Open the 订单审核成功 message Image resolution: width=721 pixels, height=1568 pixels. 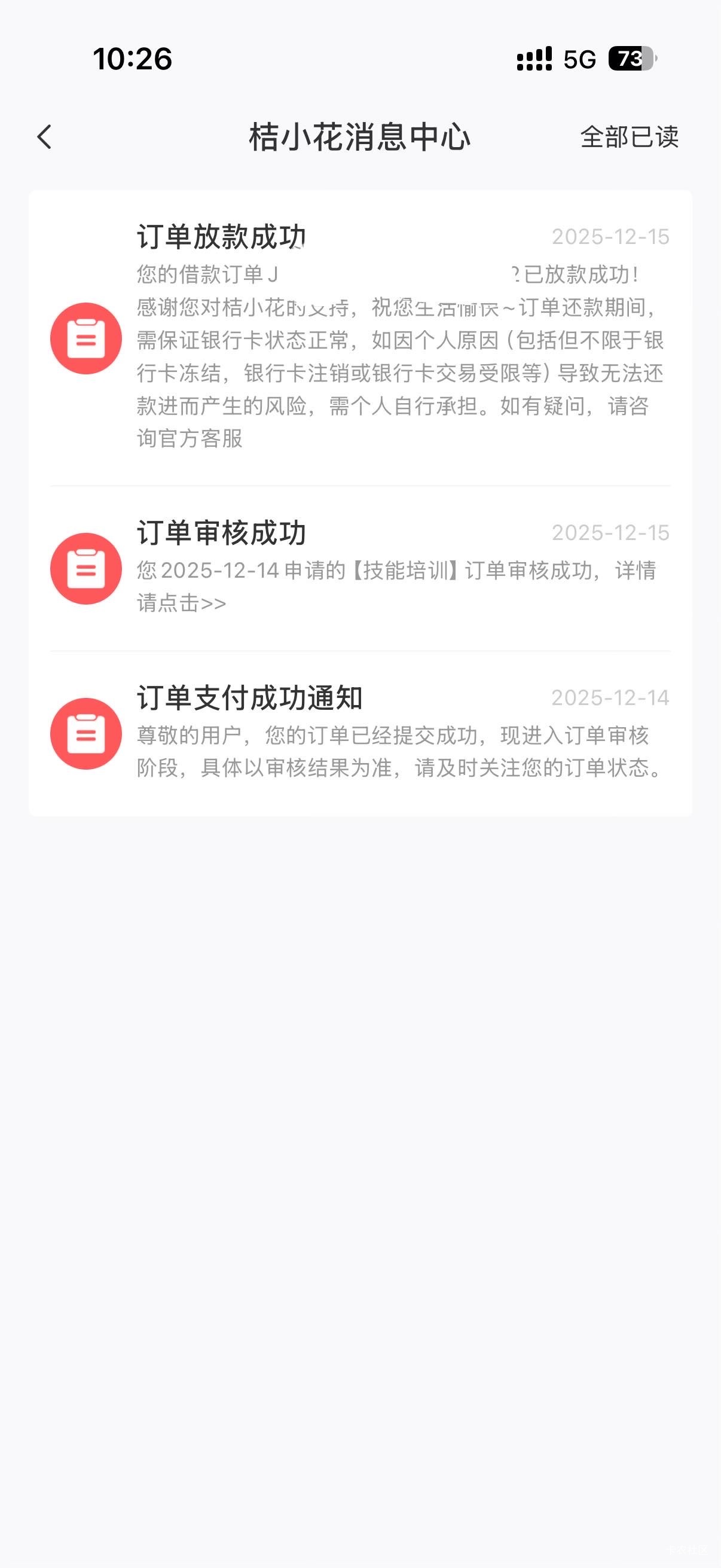point(360,568)
